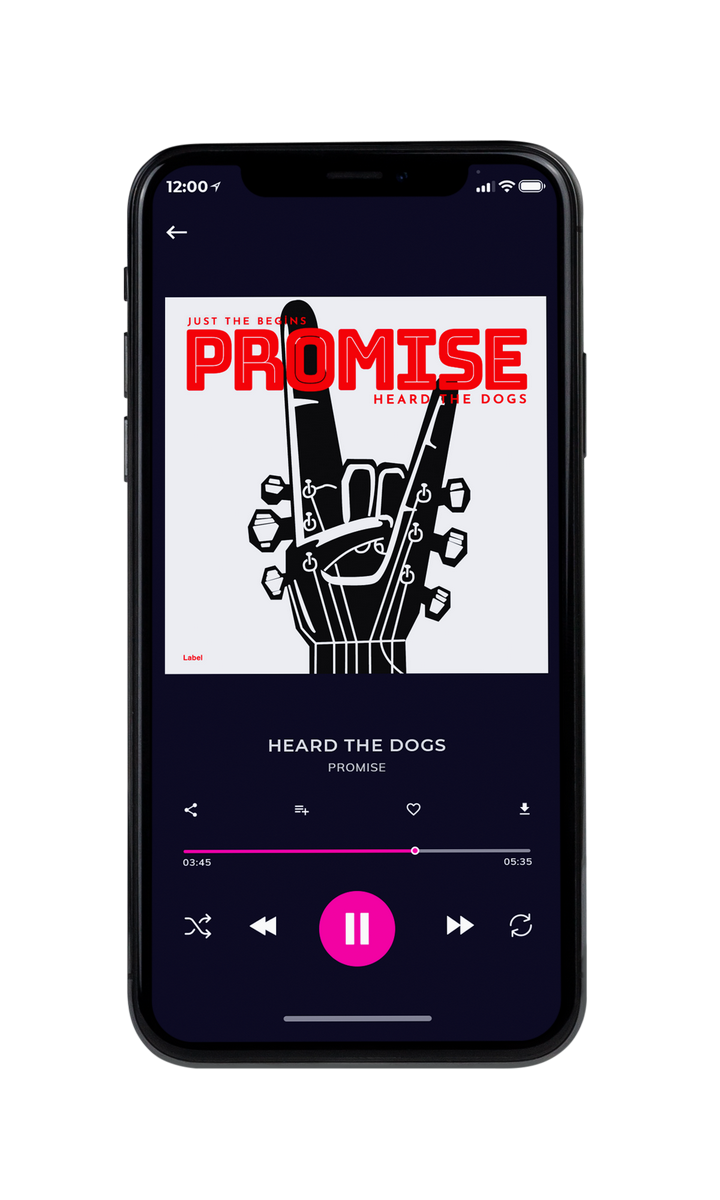720x1200 pixels.
Task: Download the current track
Action: 524,809
